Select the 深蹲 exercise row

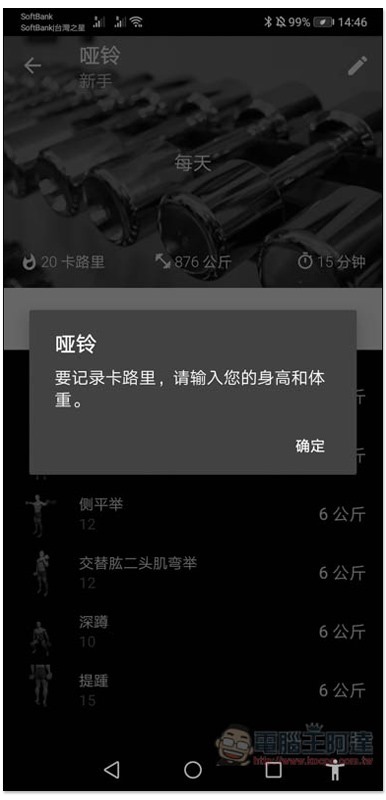point(193,631)
